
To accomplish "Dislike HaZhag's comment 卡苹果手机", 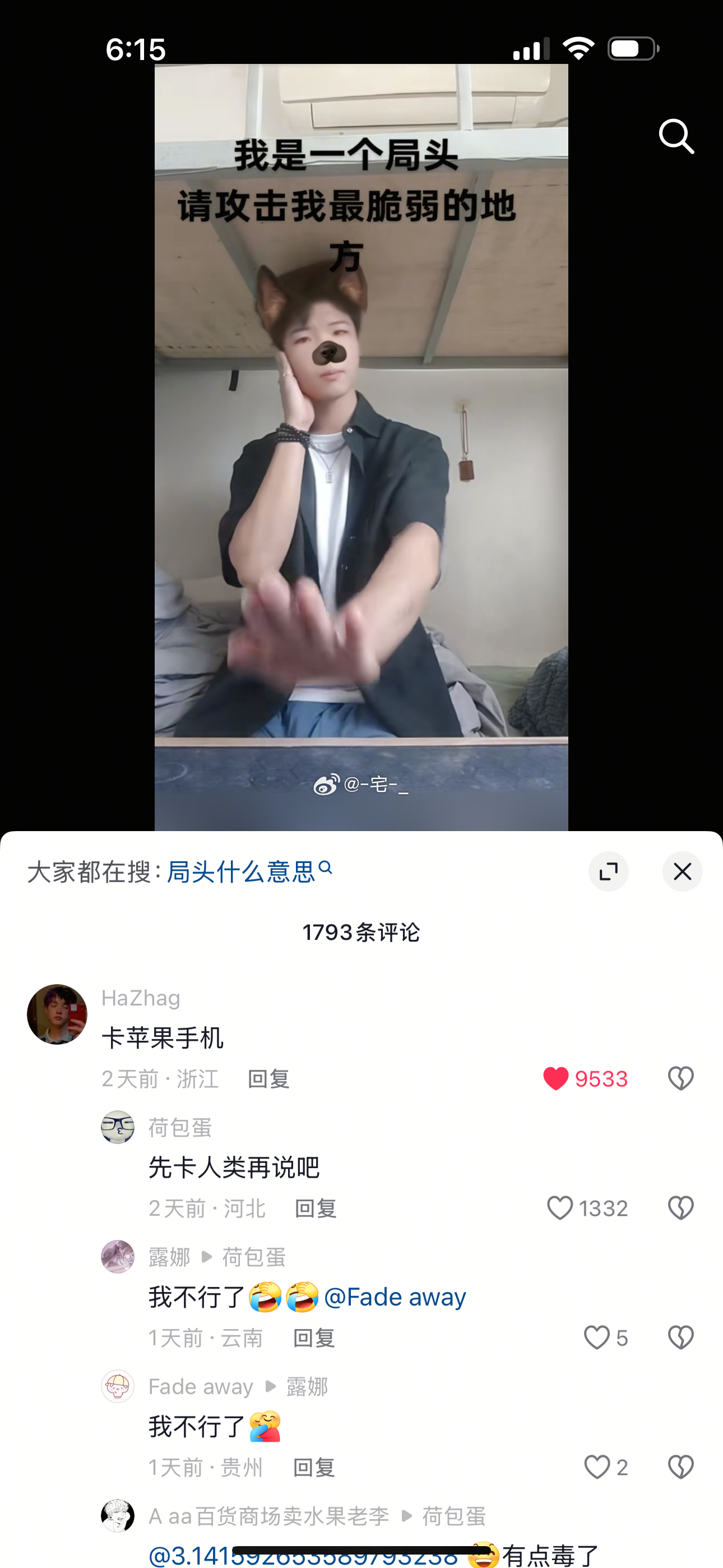I will coord(680,1078).
